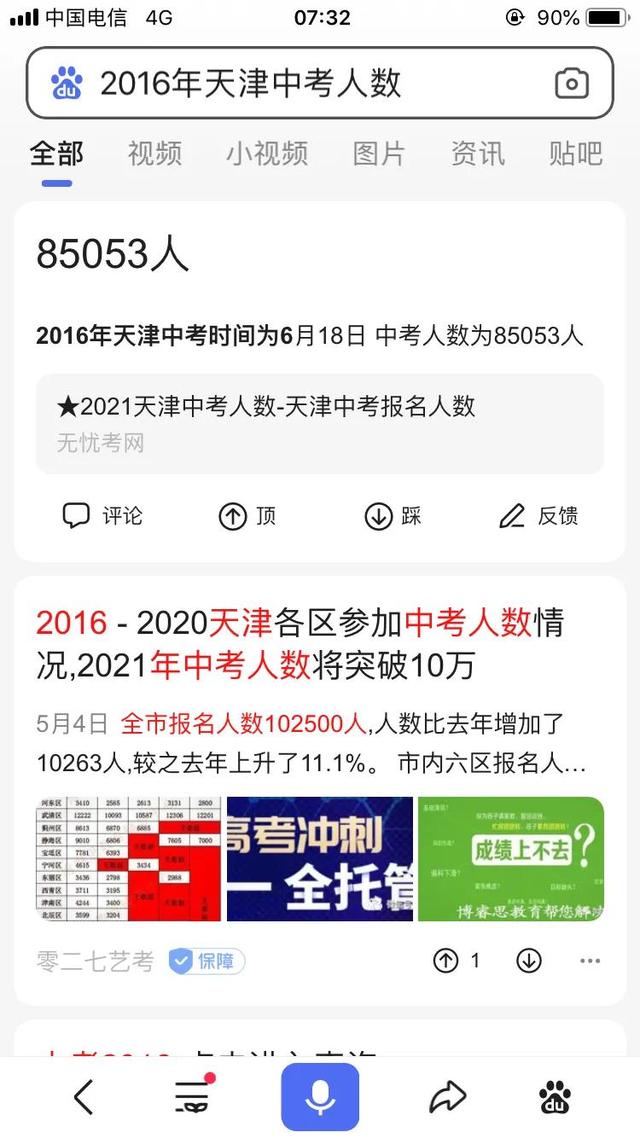640x1138 pixels.
Task: Upvote the answer with 顶
Action: [x=247, y=516]
